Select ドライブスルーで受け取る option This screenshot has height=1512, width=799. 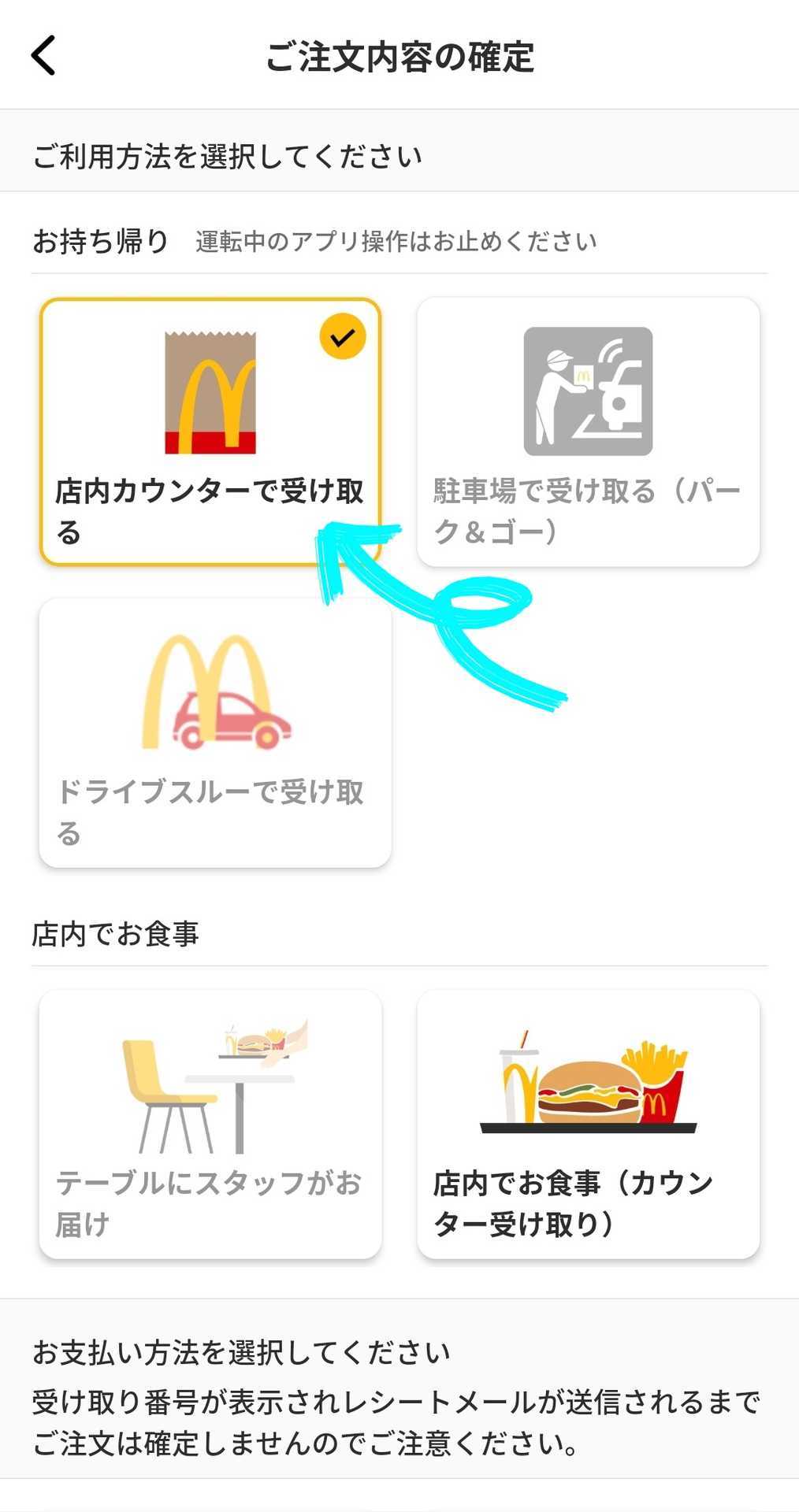(x=214, y=732)
